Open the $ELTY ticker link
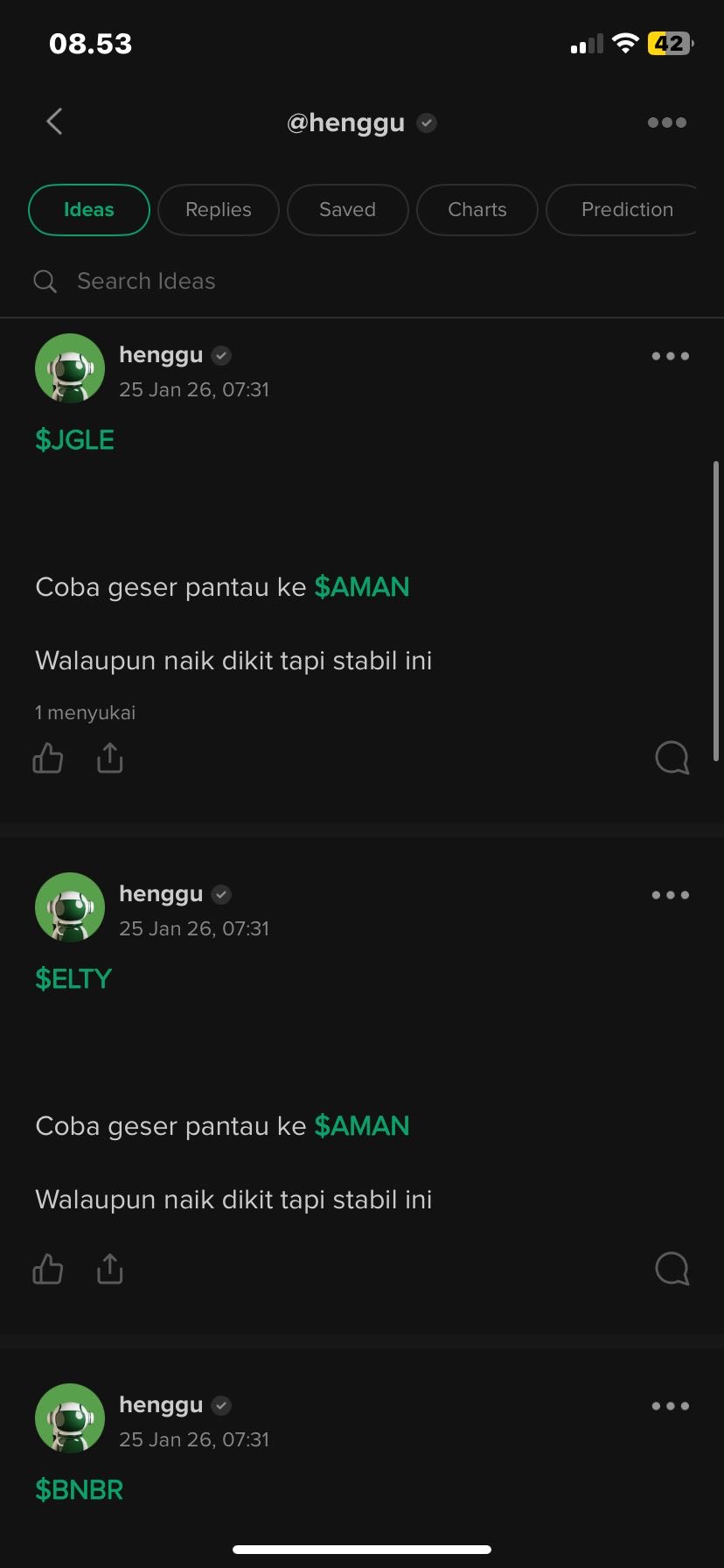Screen dimensions: 724x1568 (x=73, y=979)
